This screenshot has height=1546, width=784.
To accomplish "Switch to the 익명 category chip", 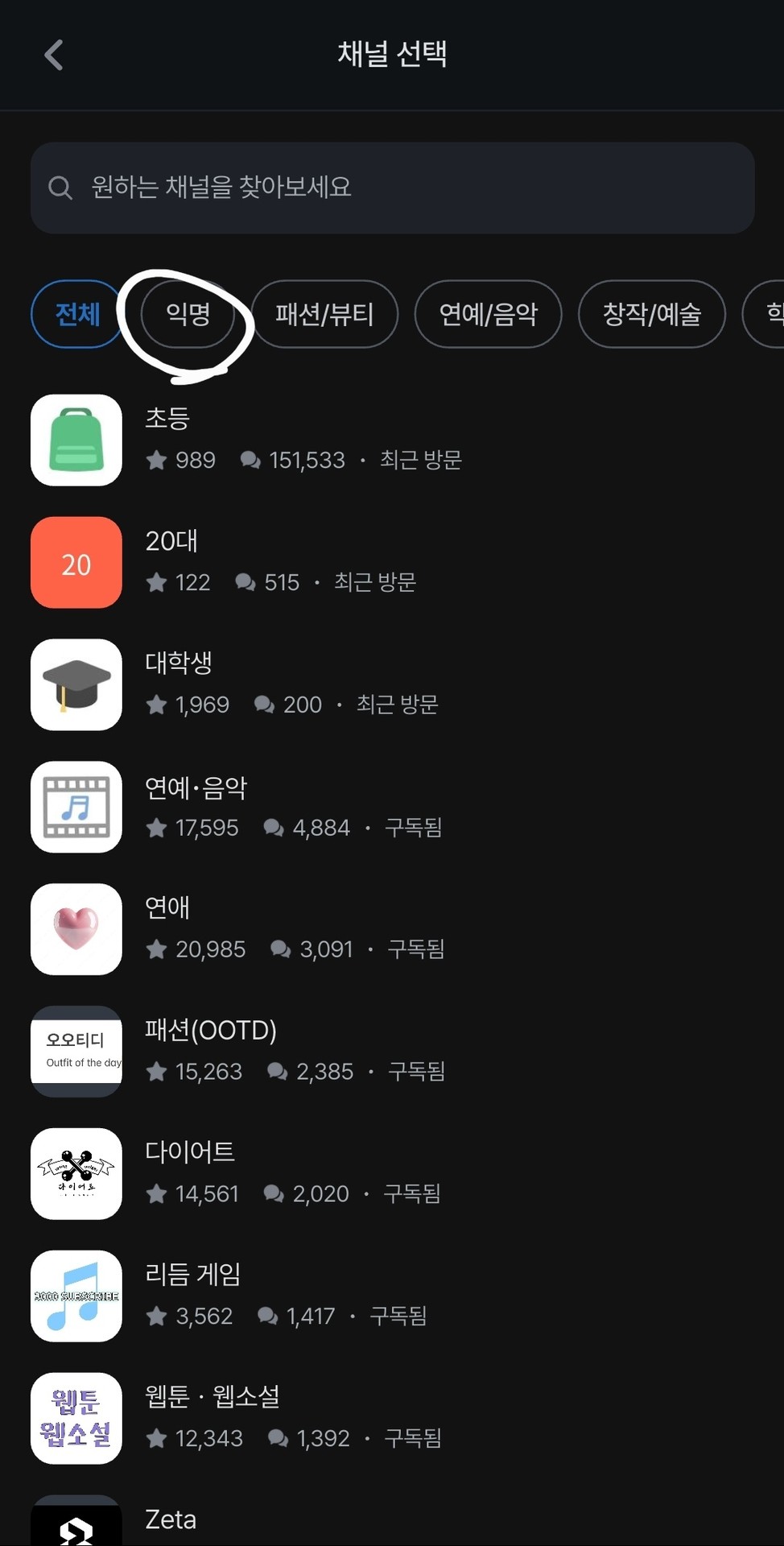I will [188, 314].
